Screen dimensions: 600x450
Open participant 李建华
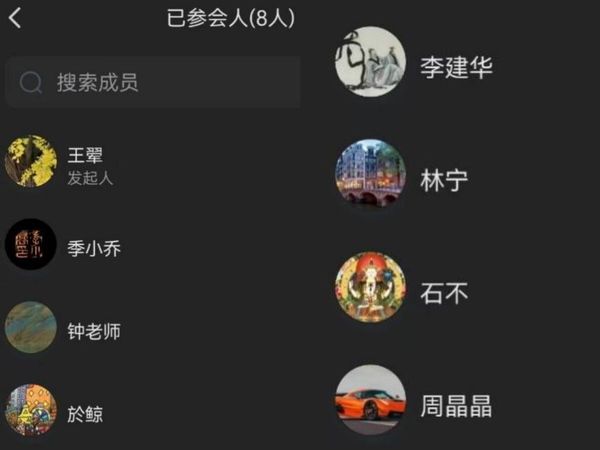point(456,68)
